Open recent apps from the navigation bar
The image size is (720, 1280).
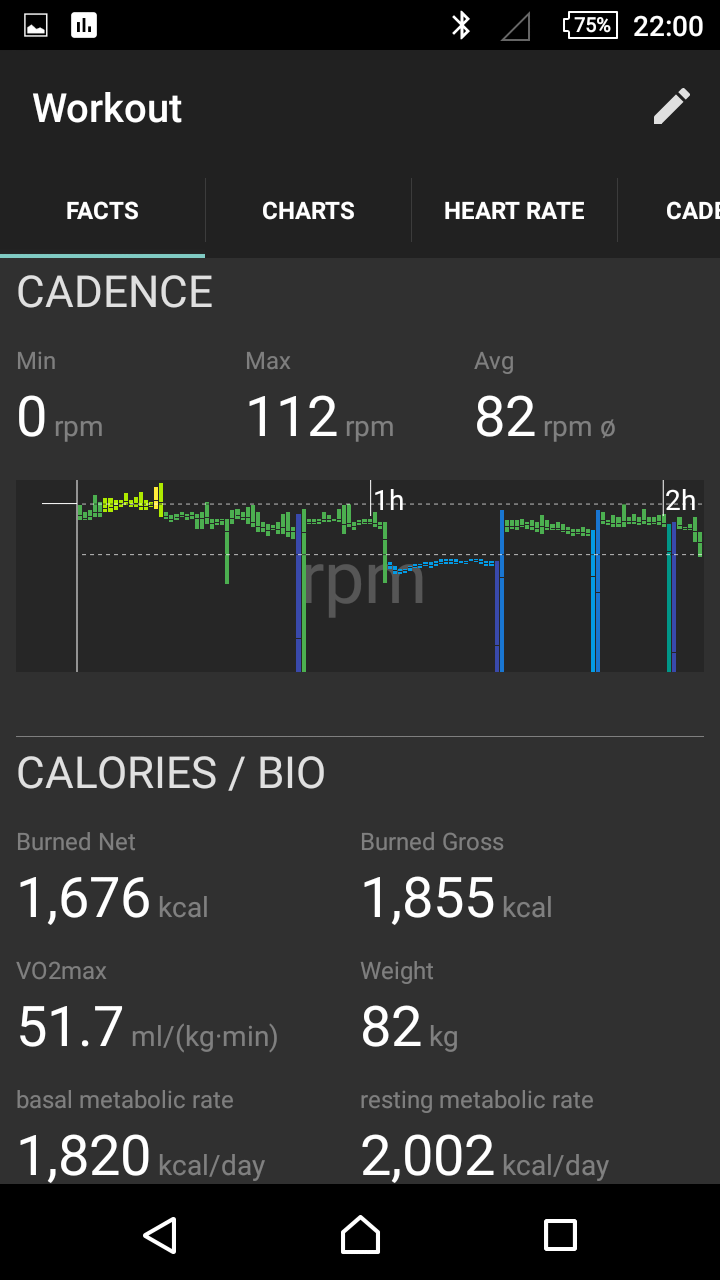coord(560,1235)
